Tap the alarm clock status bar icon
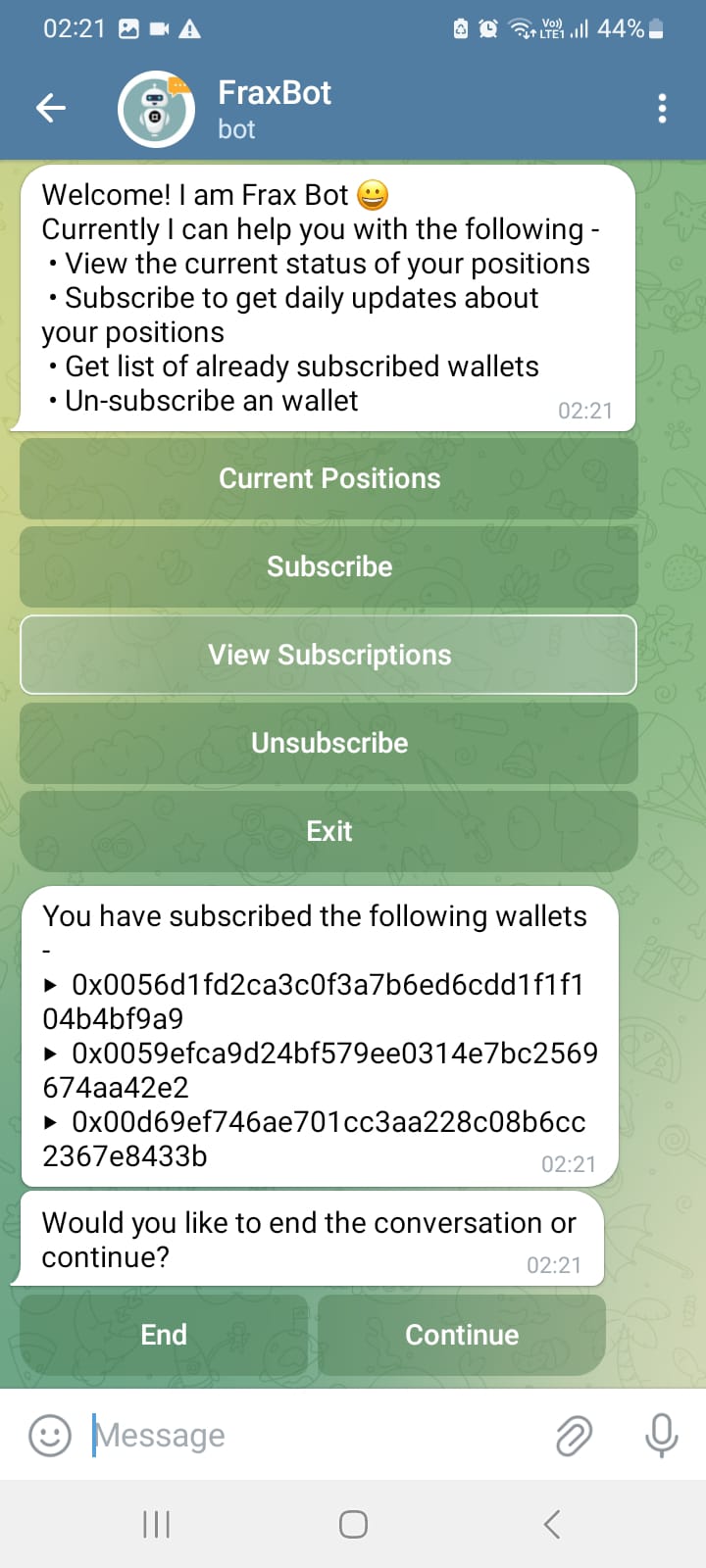 click(x=485, y=29)
